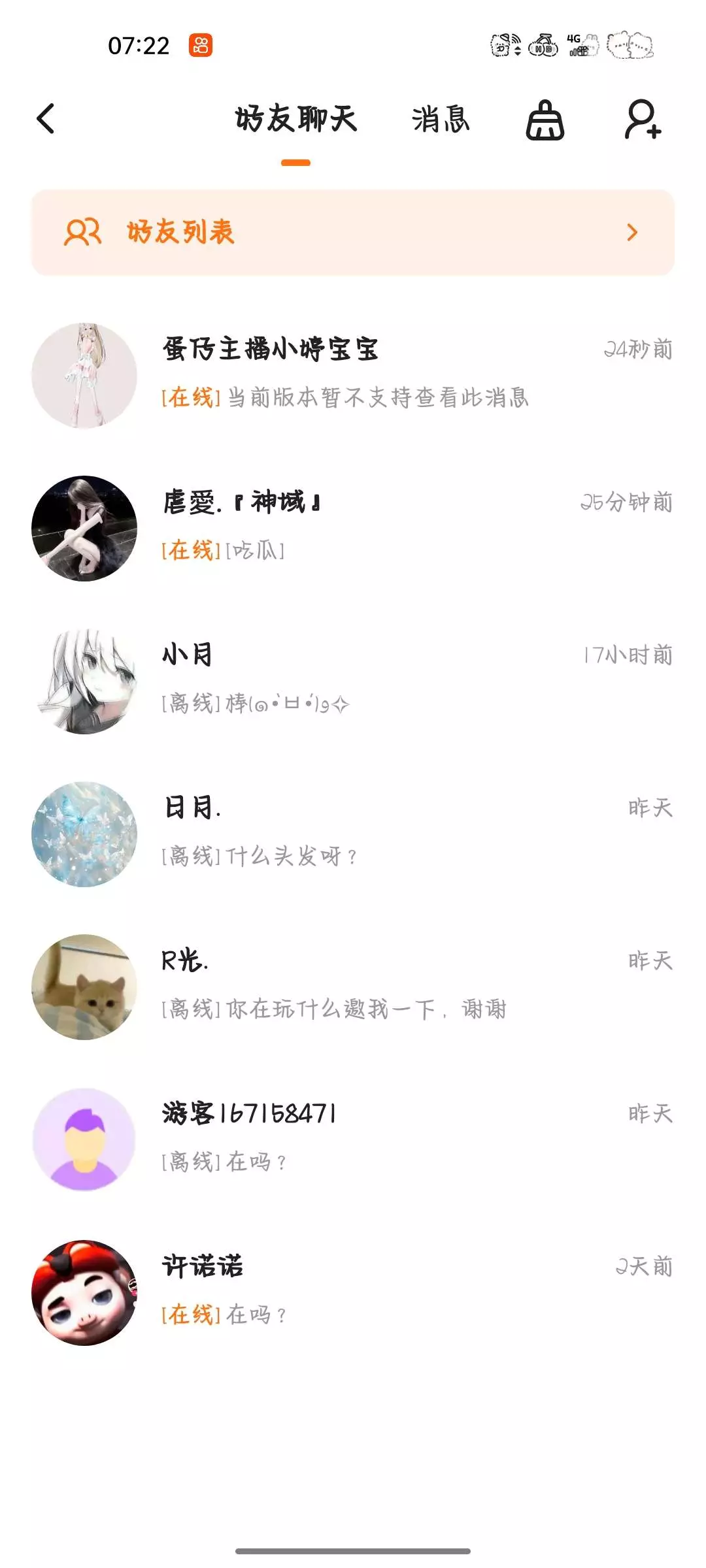Open the add friend icon
706x1568 pixels.
point(643,120)
